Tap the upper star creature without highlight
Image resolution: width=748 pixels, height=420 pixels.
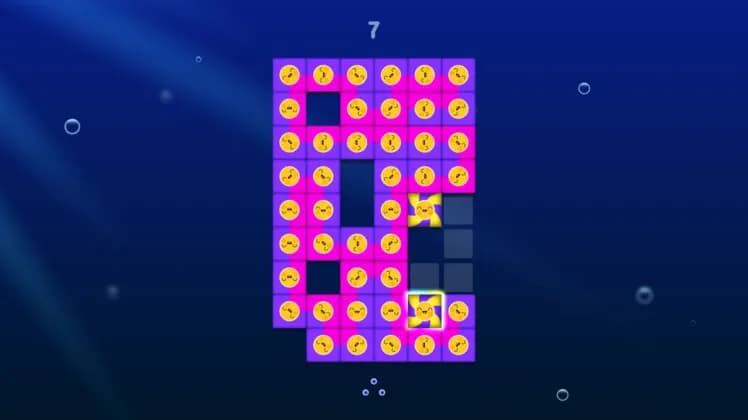click(425, 210)
